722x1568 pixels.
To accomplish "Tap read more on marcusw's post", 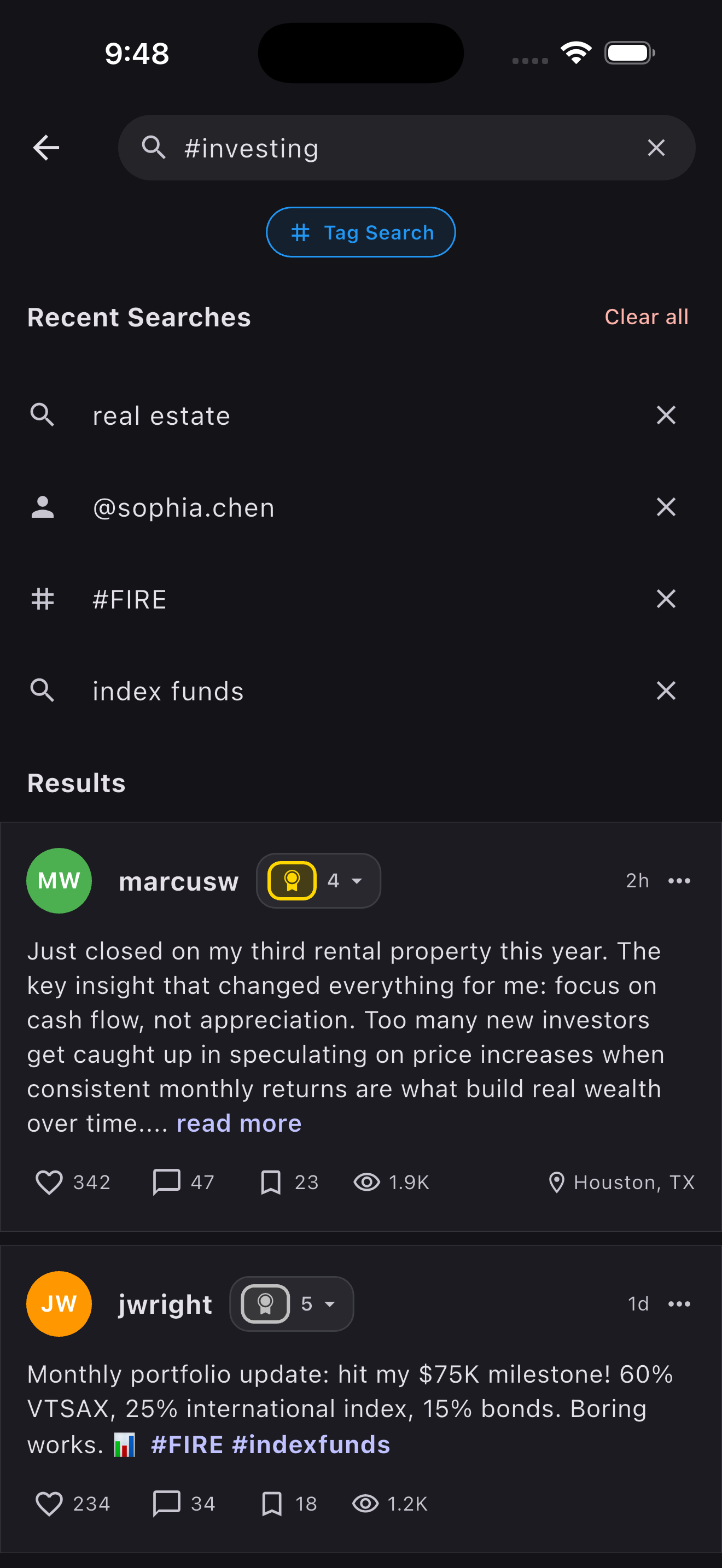I will click(x=238, y=1123).
